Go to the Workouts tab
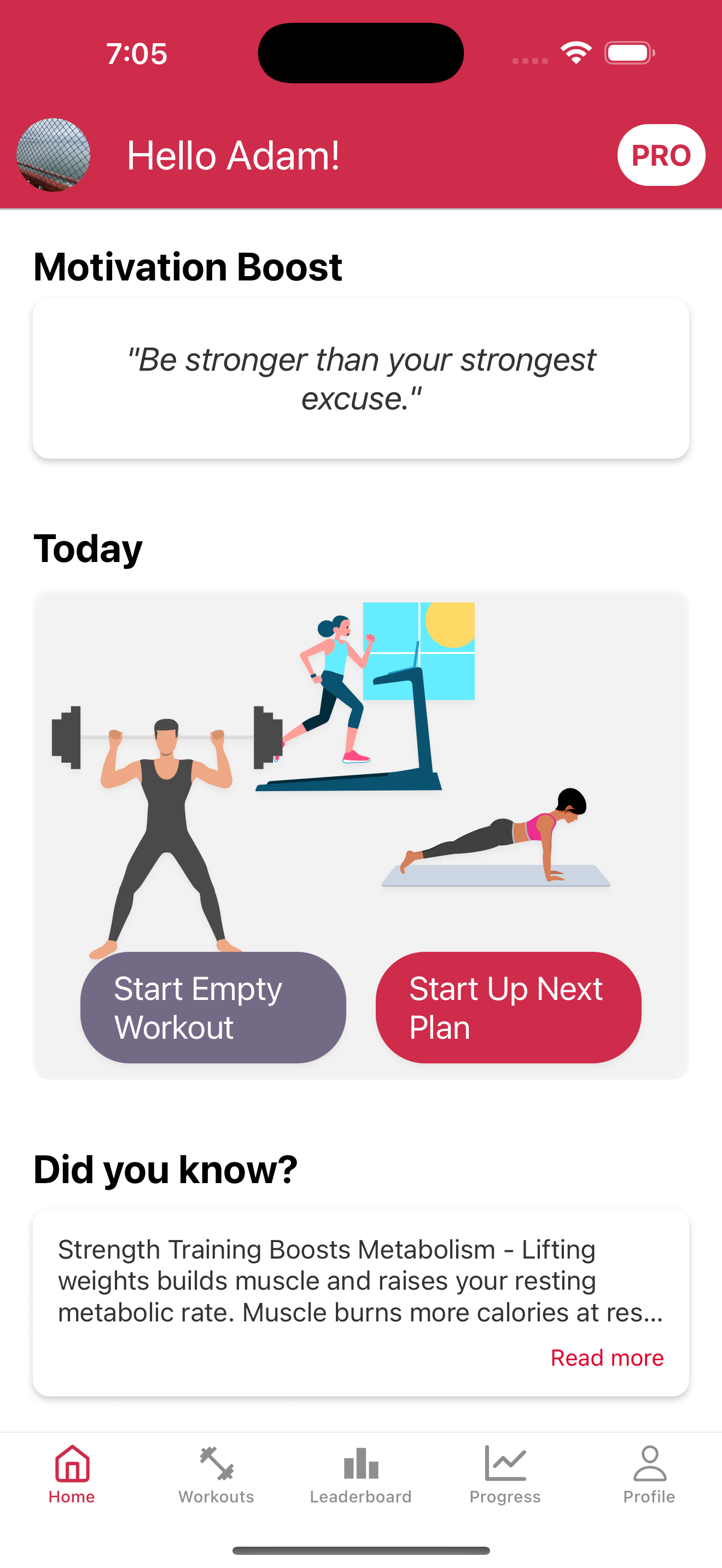The image size is (722, 1568). (216, 1475)
